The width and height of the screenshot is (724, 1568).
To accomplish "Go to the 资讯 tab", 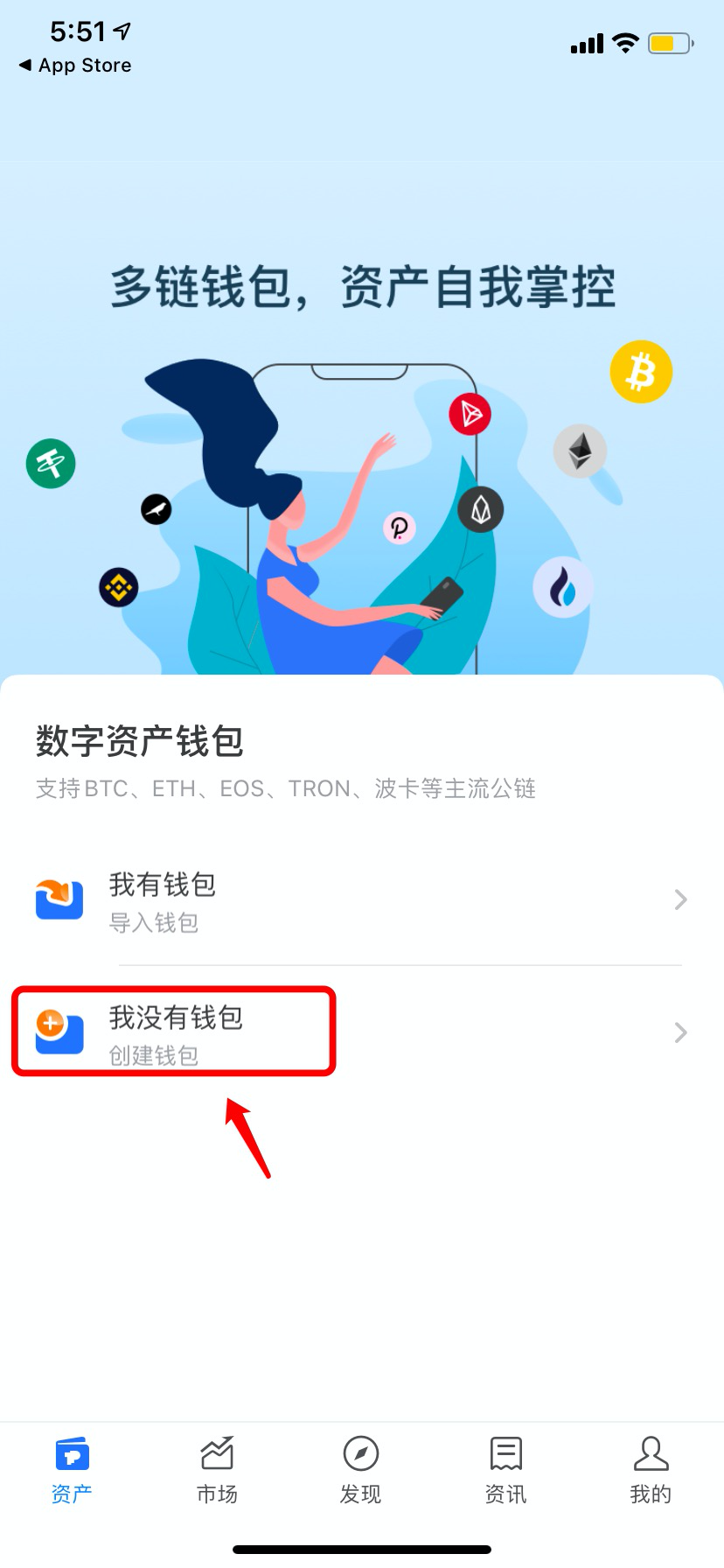I will pos(505,1470).
